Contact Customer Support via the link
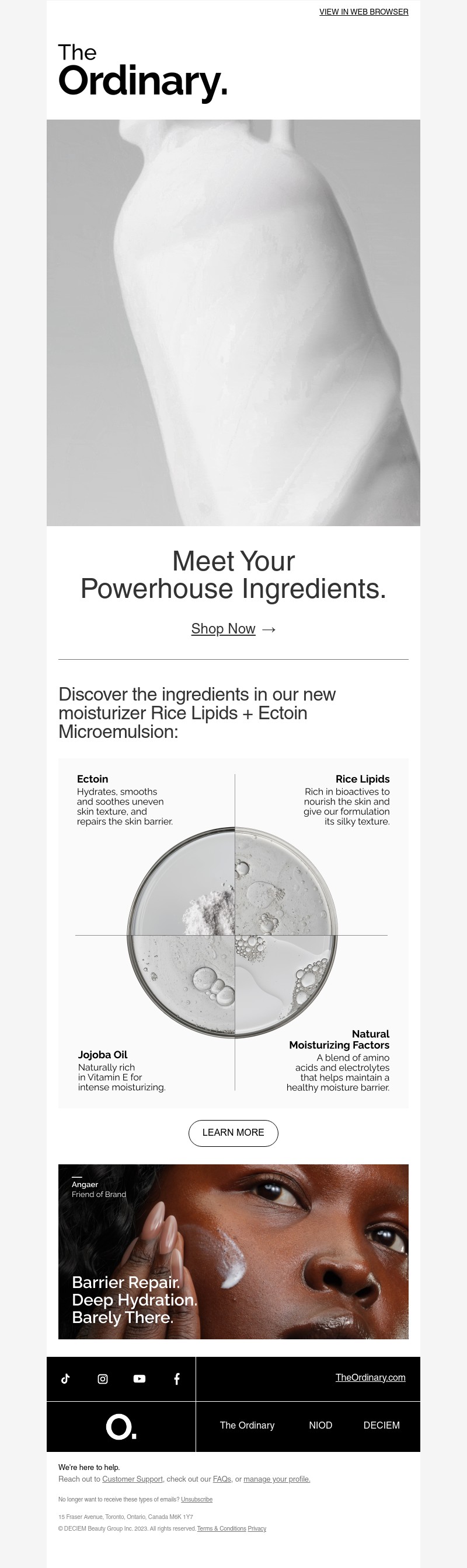The image size is (467, 1568). pyautogui.click(x=132, y=1479)
